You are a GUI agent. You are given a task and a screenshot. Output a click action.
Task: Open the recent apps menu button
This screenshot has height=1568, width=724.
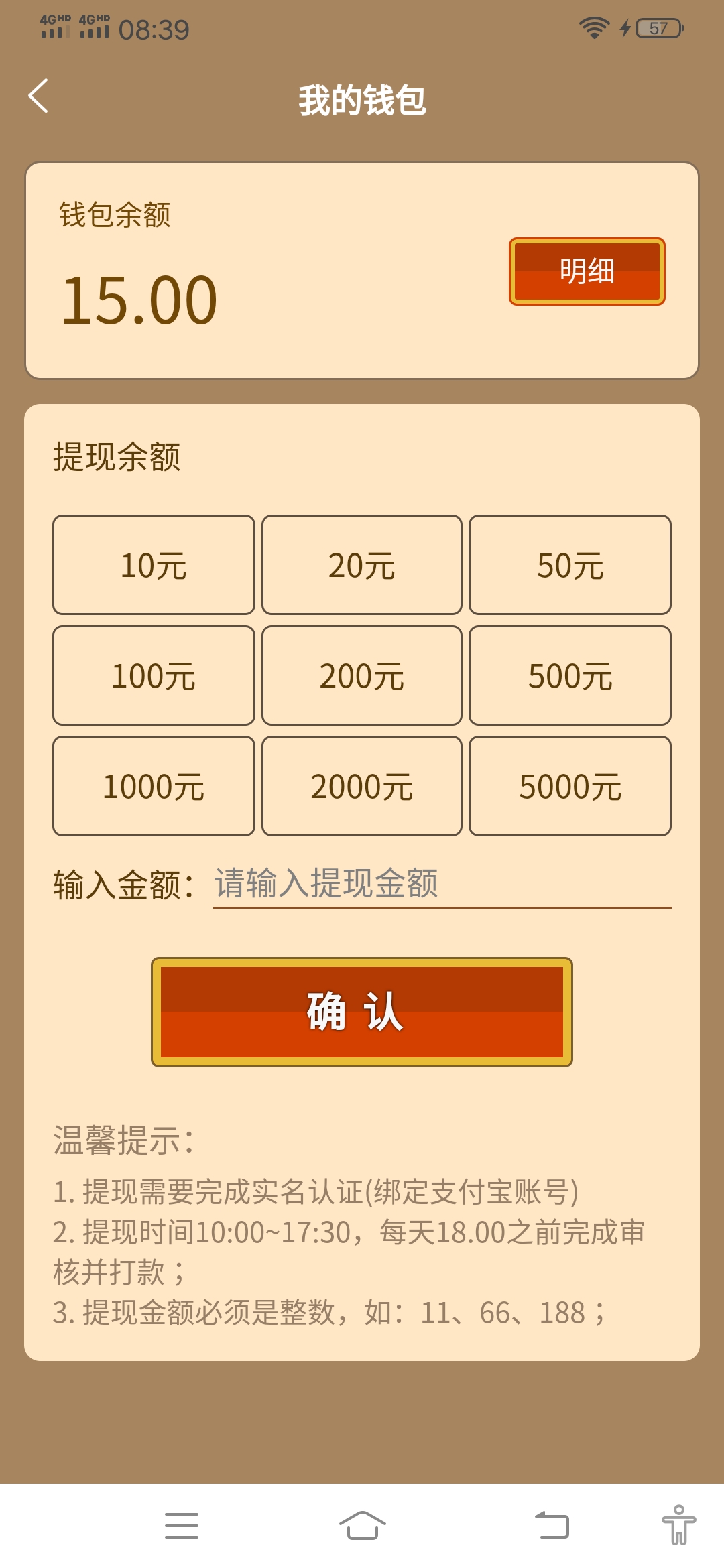tap(182, 1526)
